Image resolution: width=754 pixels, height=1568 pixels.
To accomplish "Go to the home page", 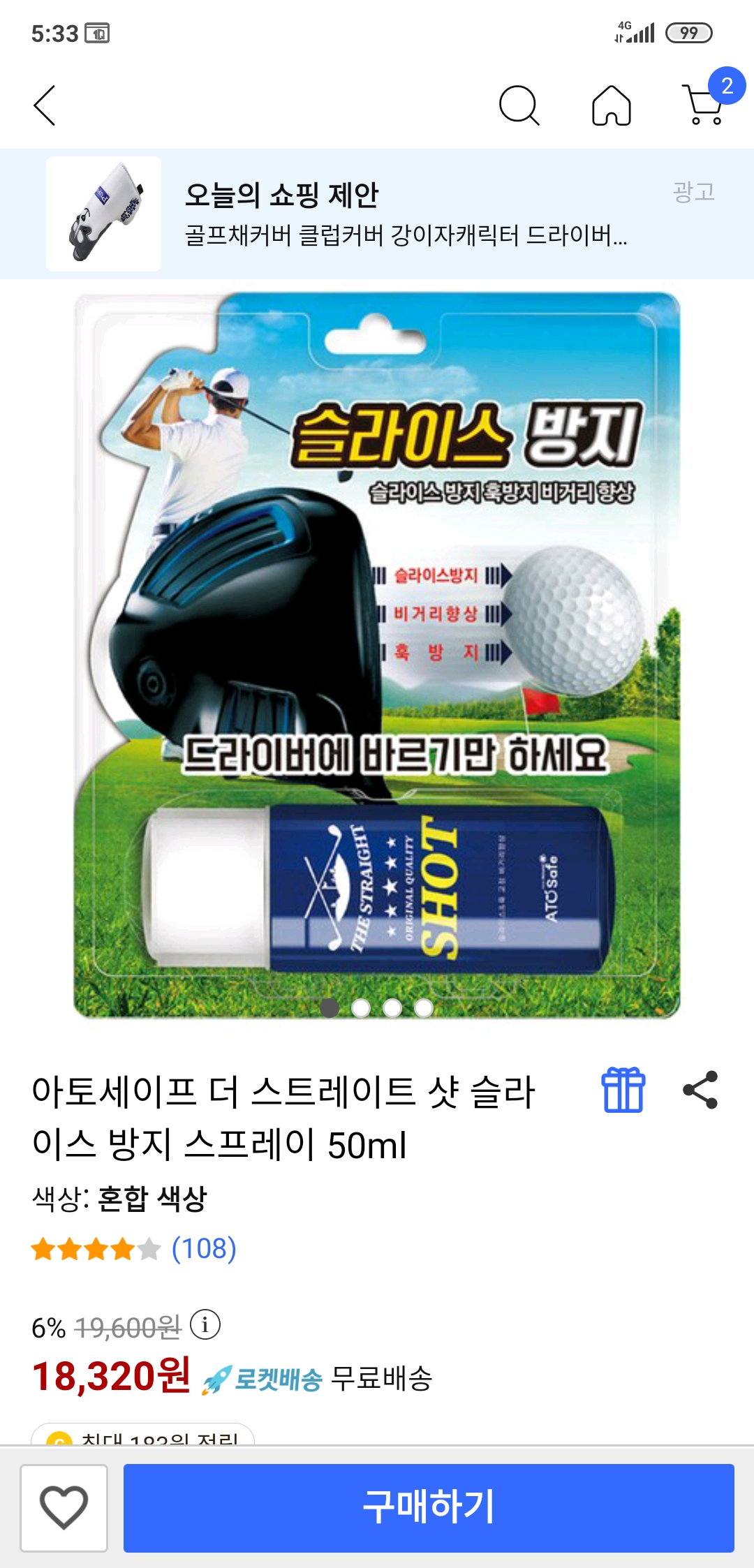I will click(611, 106).
